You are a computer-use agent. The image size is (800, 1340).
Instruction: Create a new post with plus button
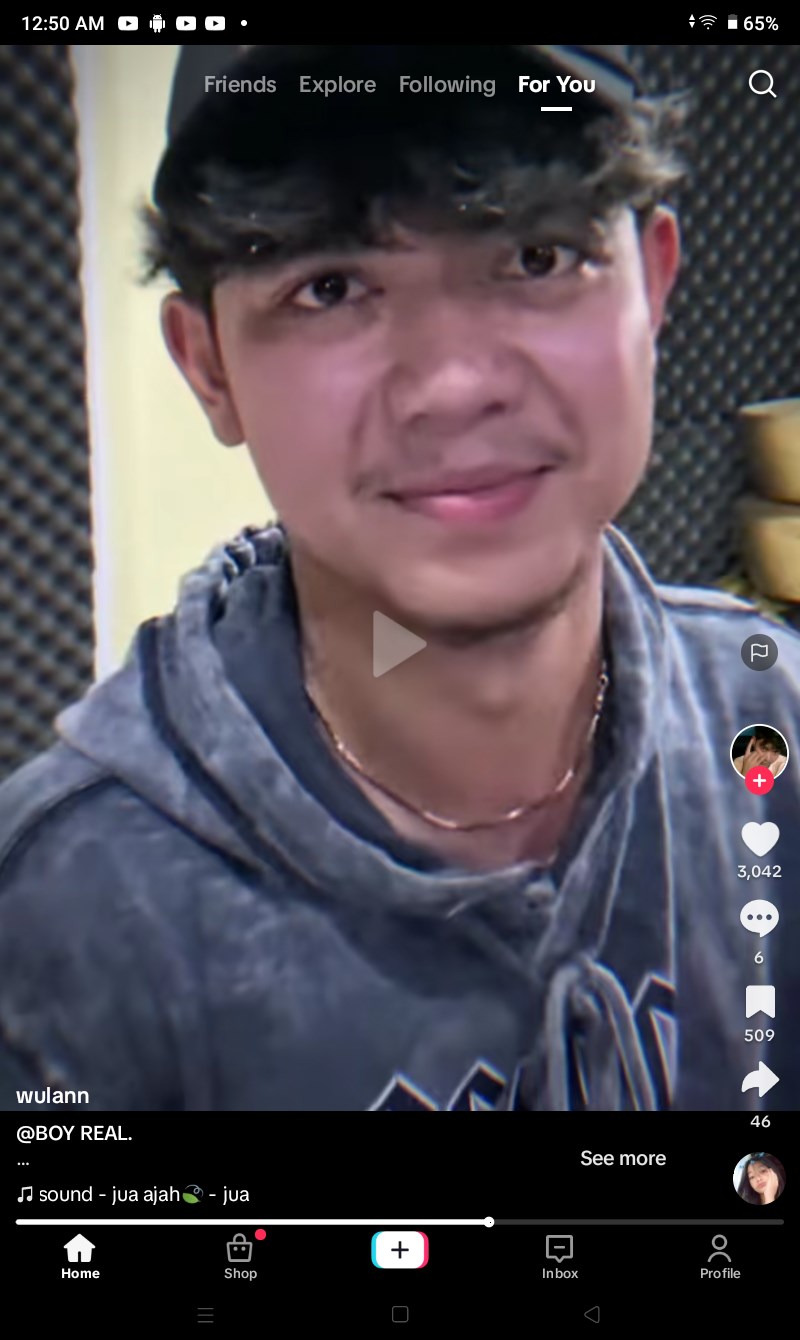point(400,1250)
